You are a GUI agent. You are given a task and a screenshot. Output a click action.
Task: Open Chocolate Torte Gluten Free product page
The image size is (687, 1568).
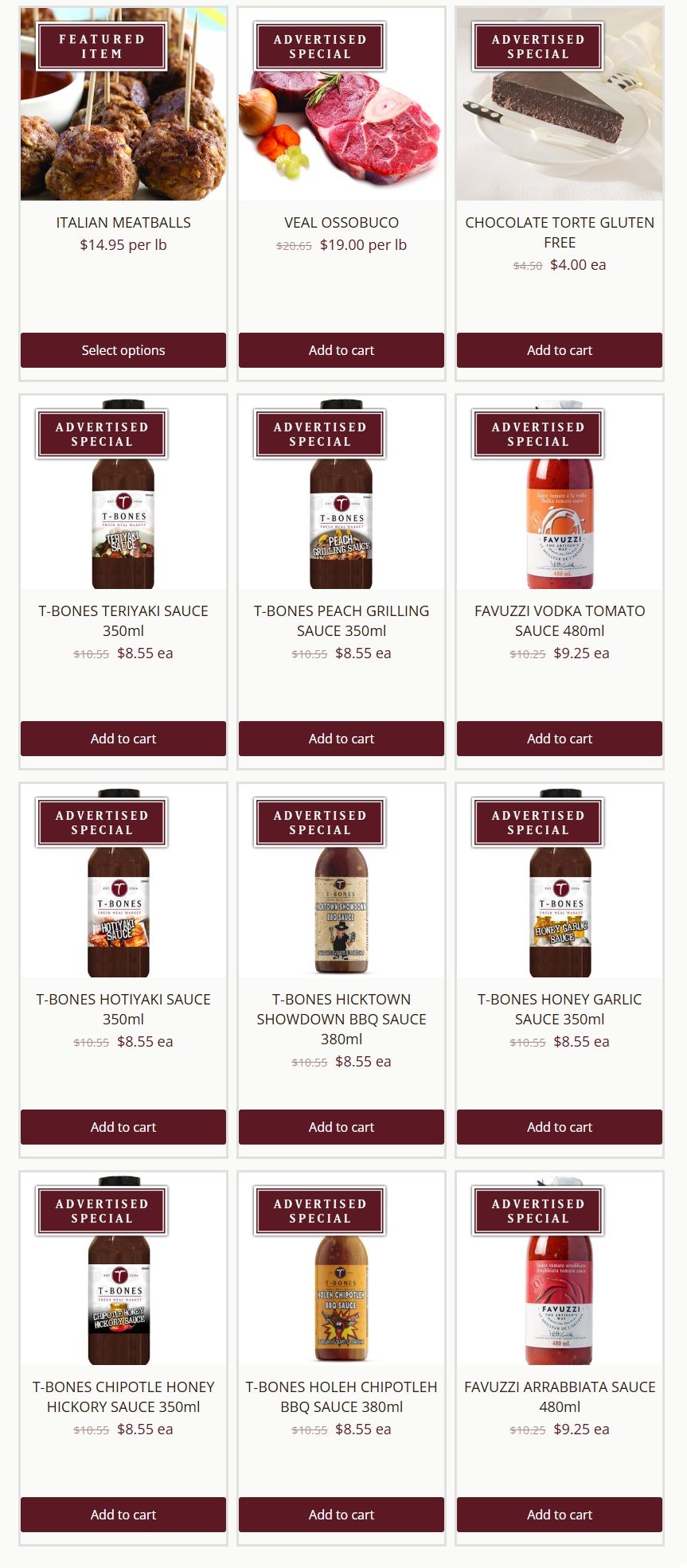560,232
